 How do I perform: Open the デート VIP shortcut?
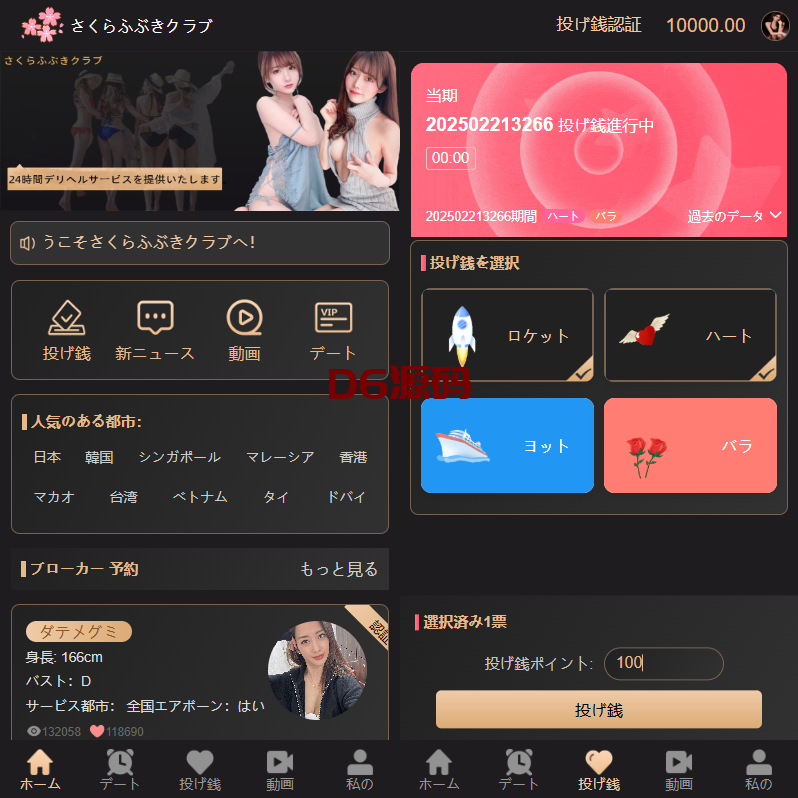[333, 331]
